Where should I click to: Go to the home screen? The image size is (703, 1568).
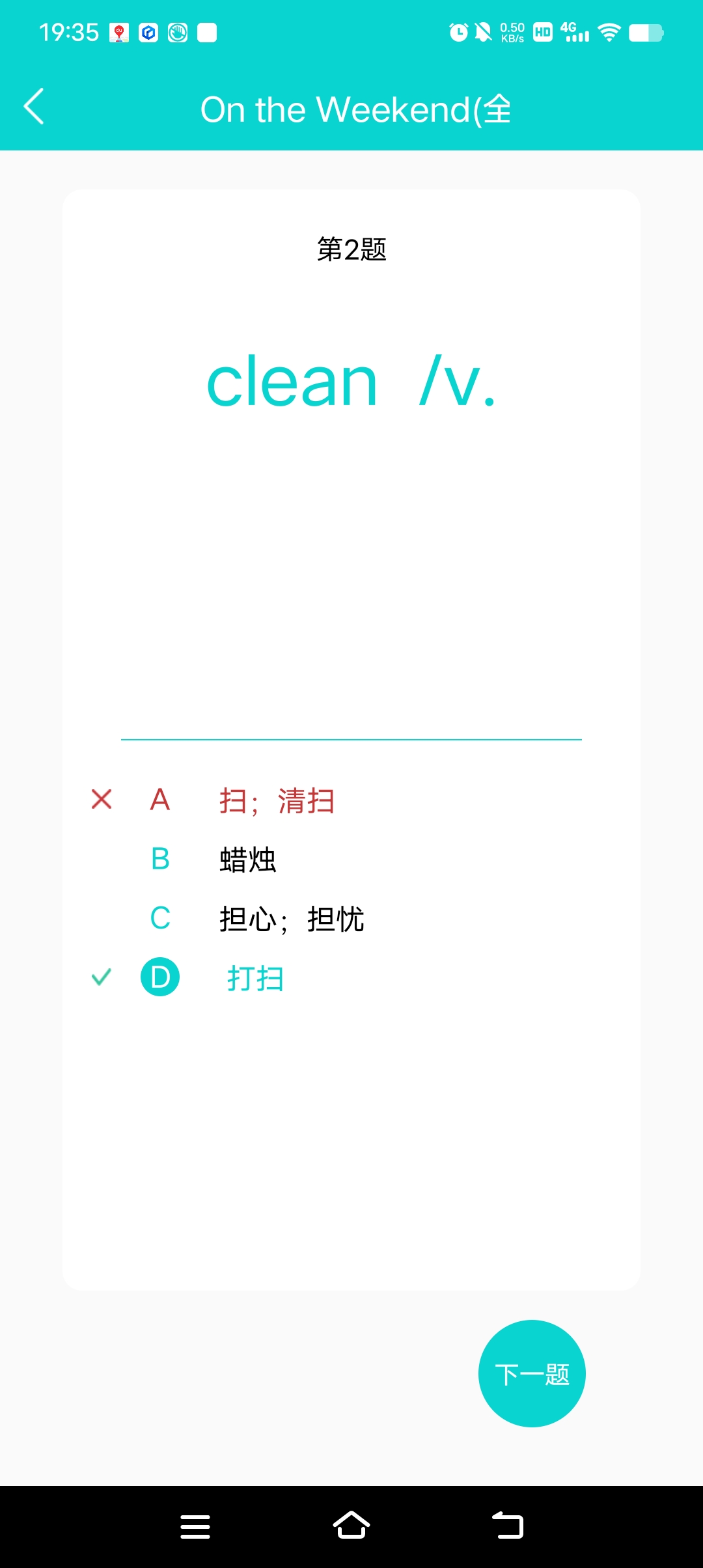click(351, 1526)
